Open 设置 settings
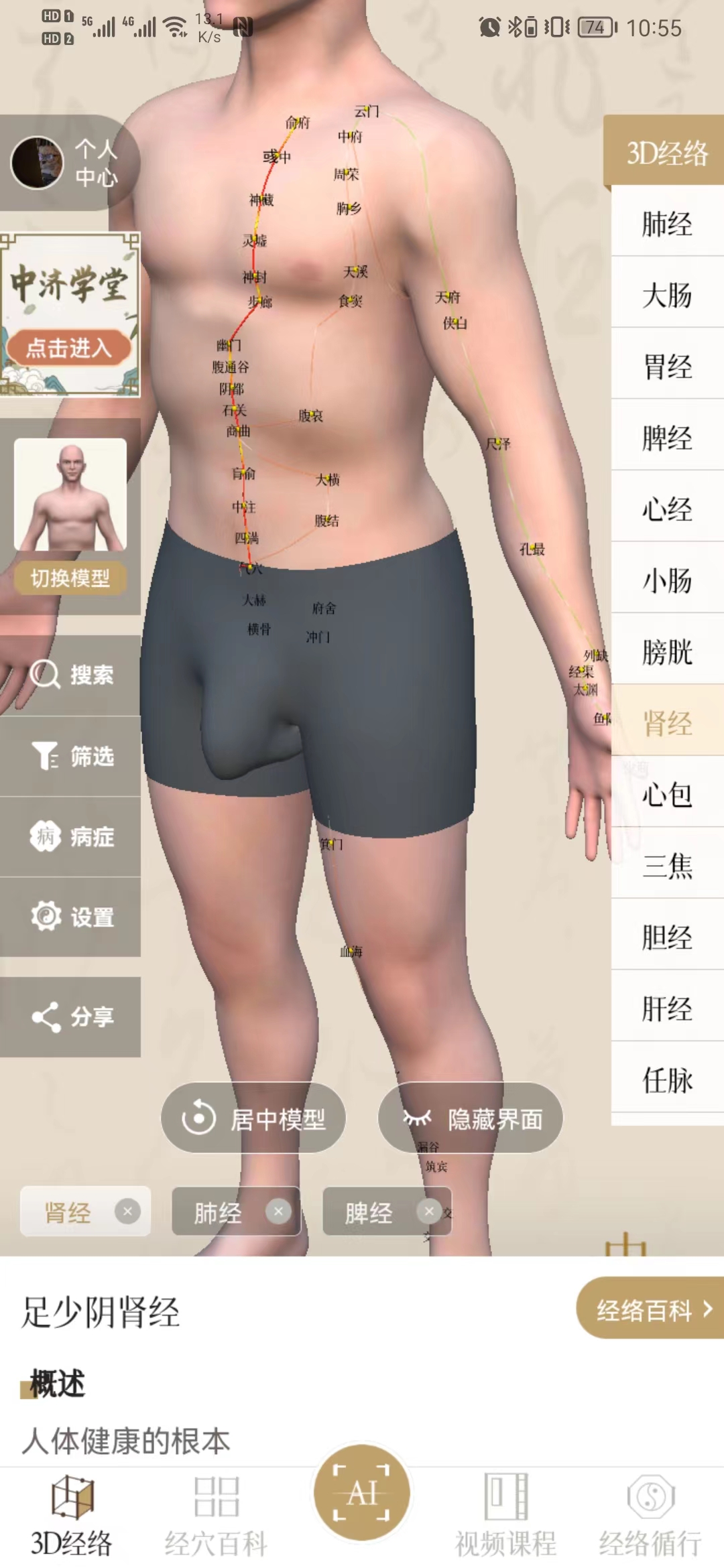724x1568 pixels. click(x=70, y=917)
